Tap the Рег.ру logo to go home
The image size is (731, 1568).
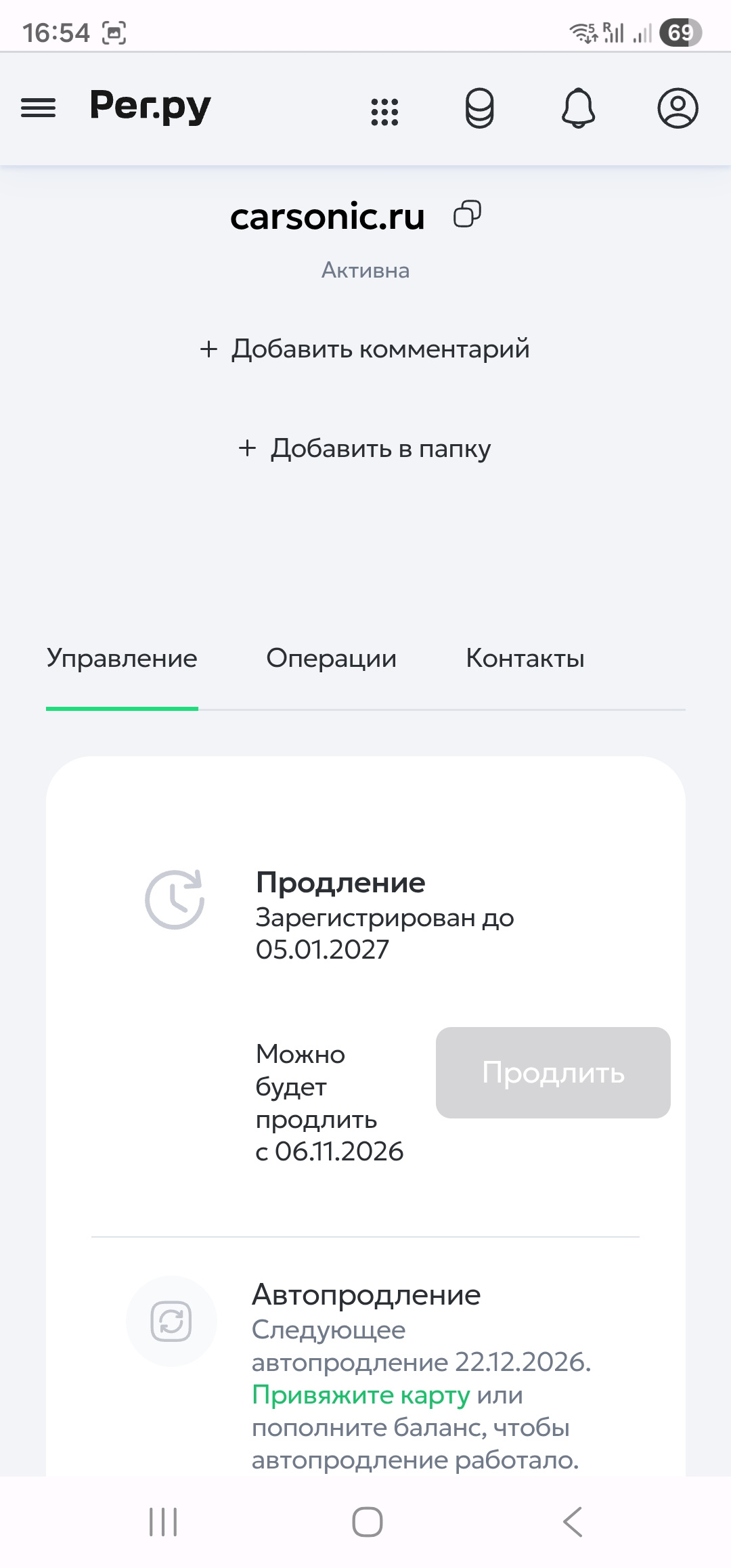tap(150, 107)
